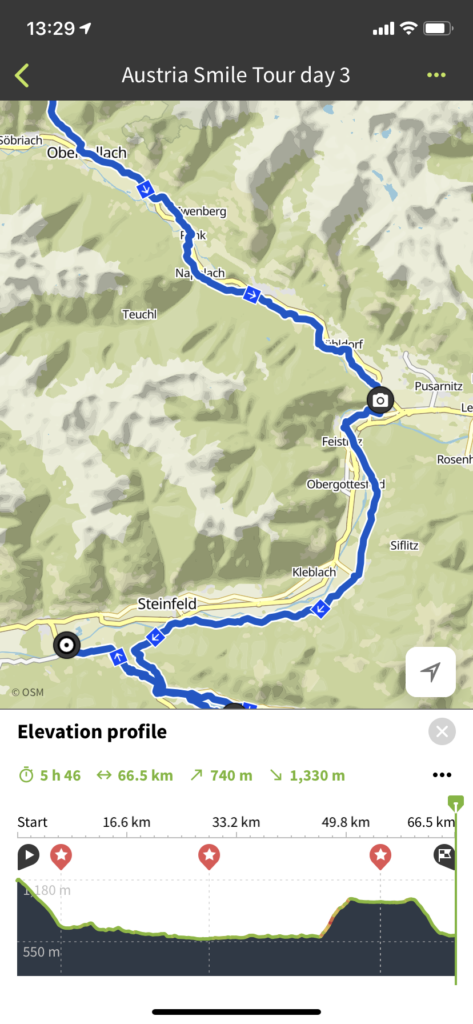Tap the first star waypoint on profile

[61, 856]
